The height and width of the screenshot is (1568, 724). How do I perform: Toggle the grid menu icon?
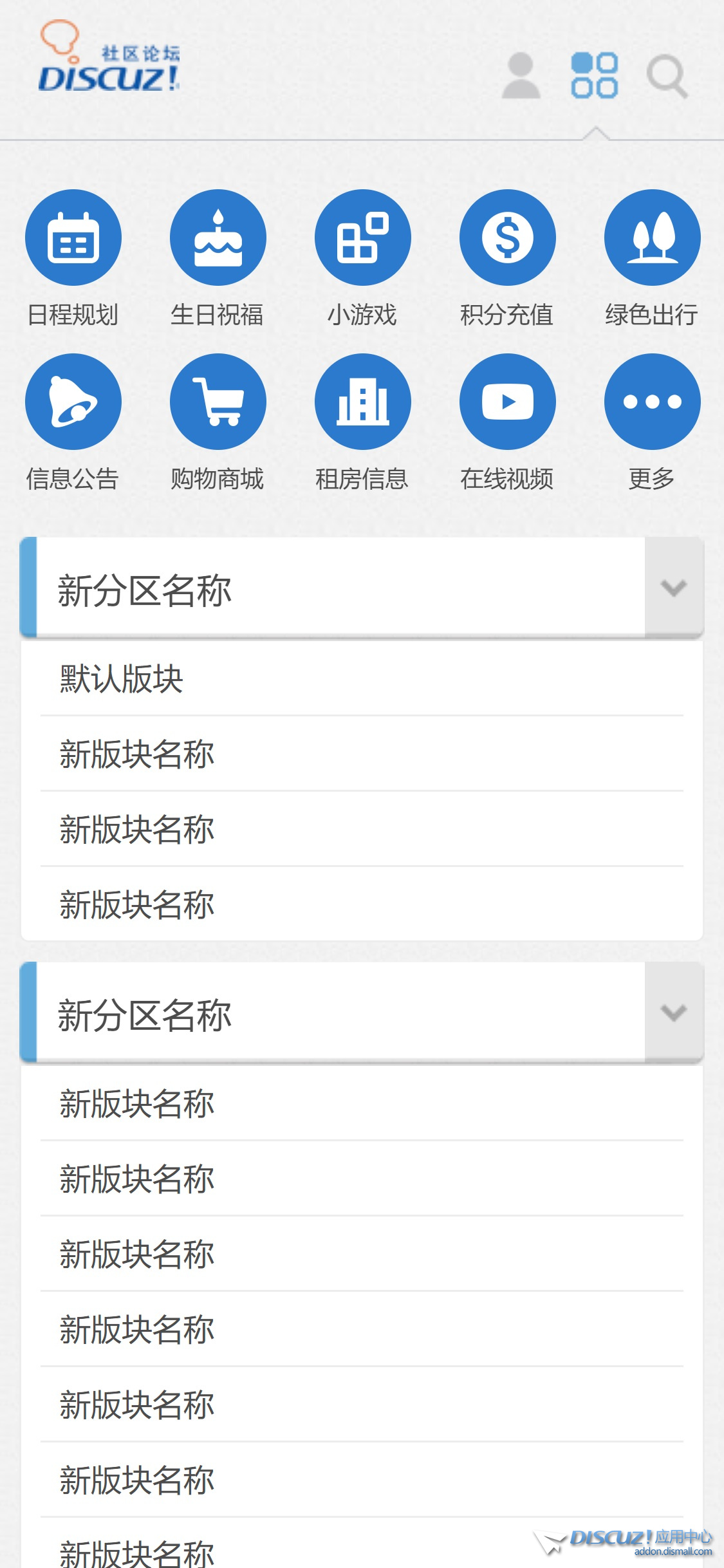coord(594,76)
